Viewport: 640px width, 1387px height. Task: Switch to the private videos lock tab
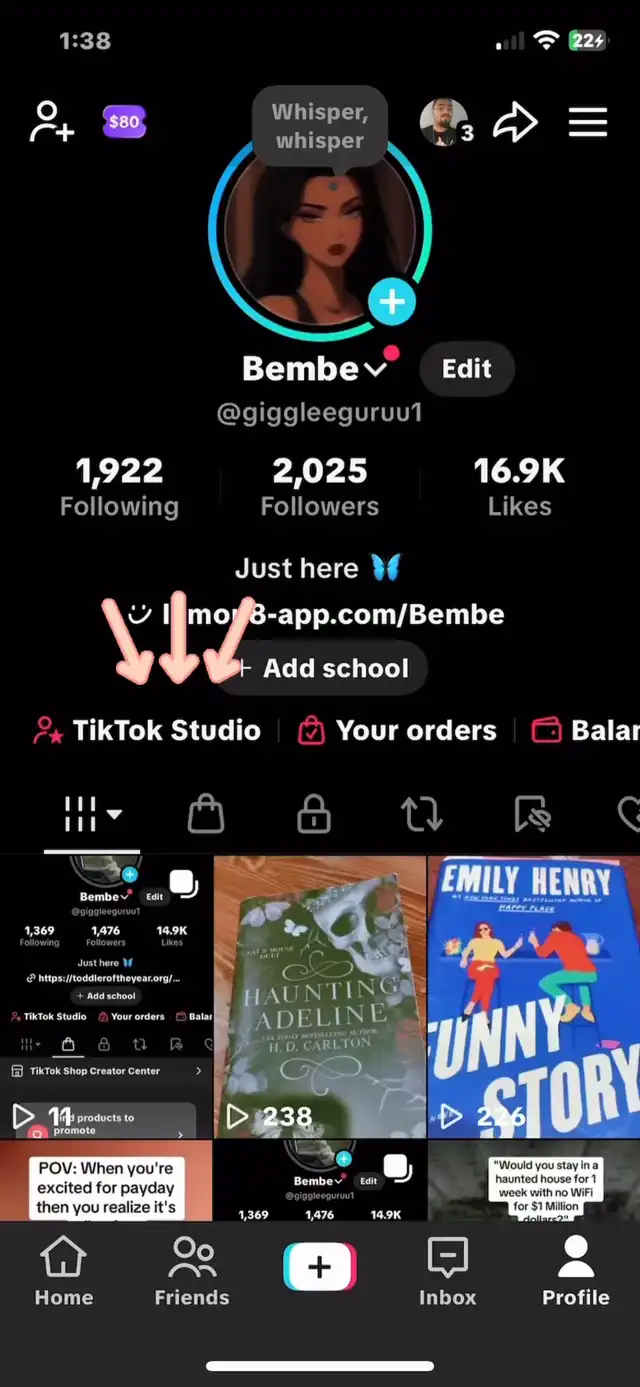[314, 814]
